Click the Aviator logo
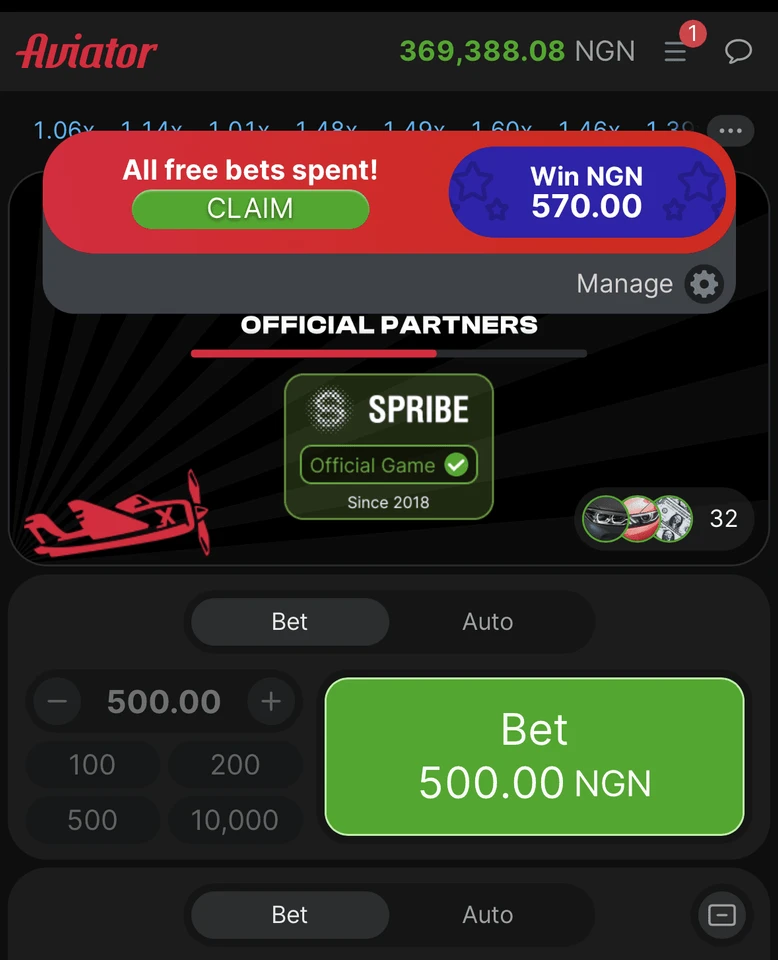This screenshot has height=960, width=778. (x=85, y=50)
